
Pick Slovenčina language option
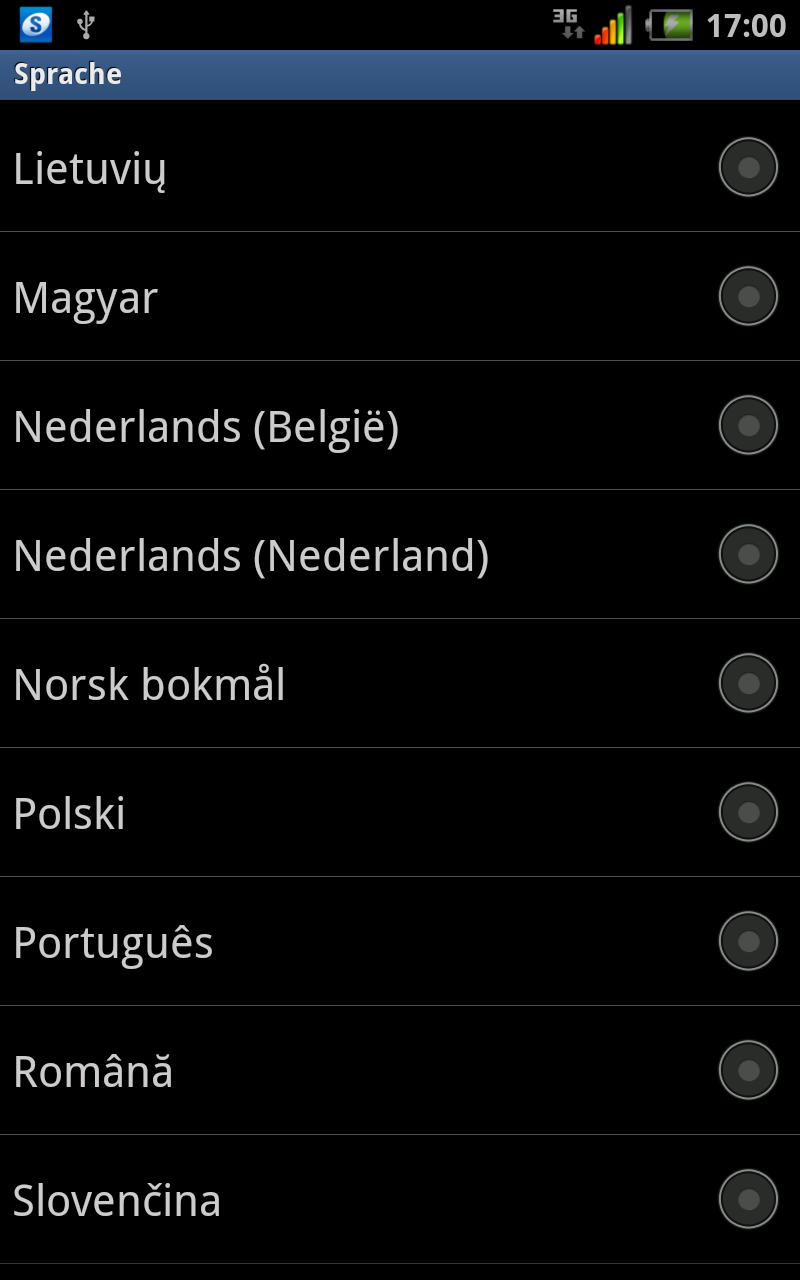click(400, 1199)
